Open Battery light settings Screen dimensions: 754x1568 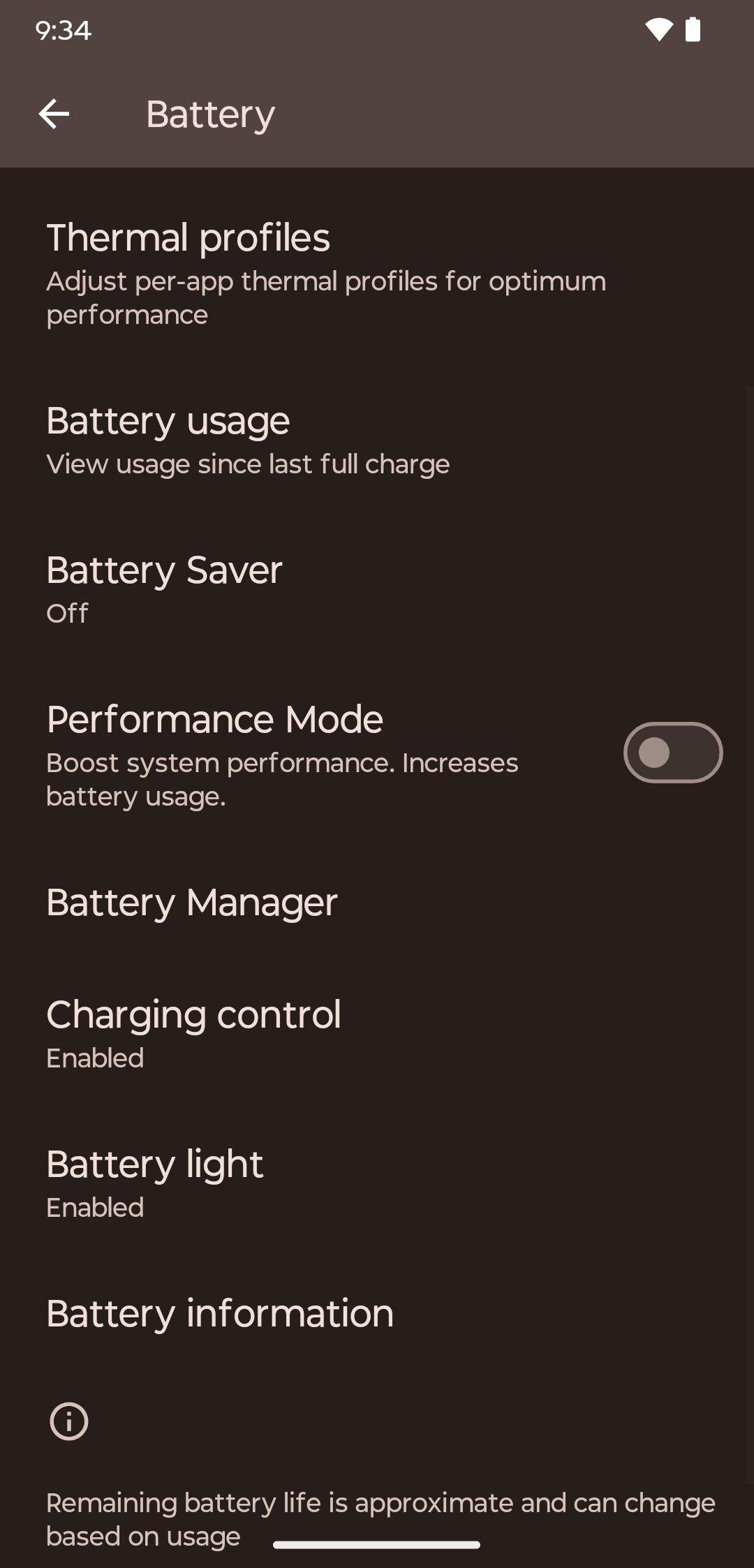tap(377, 1184)
